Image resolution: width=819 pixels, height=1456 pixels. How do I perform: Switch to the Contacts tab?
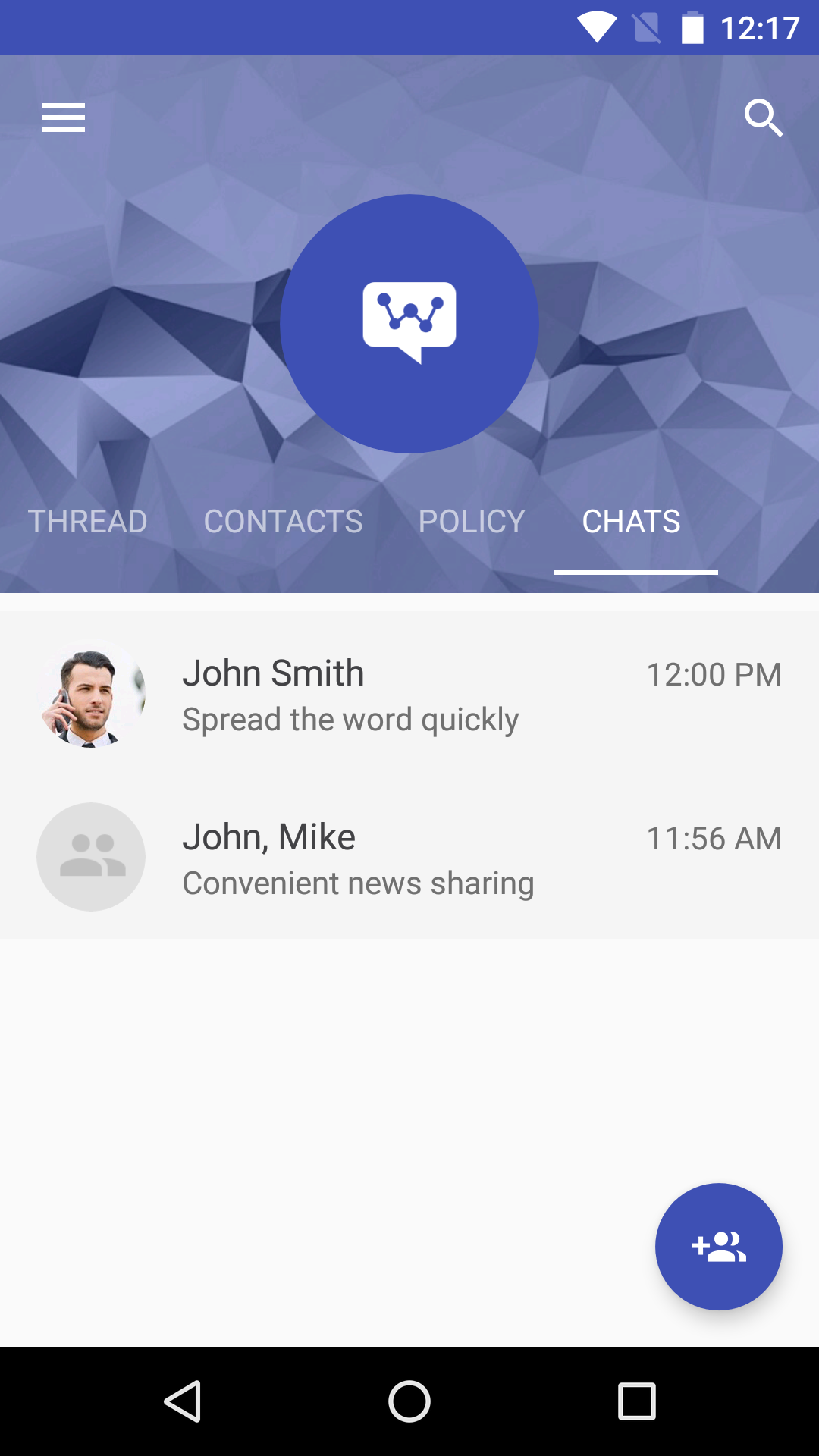pos(284,522)
